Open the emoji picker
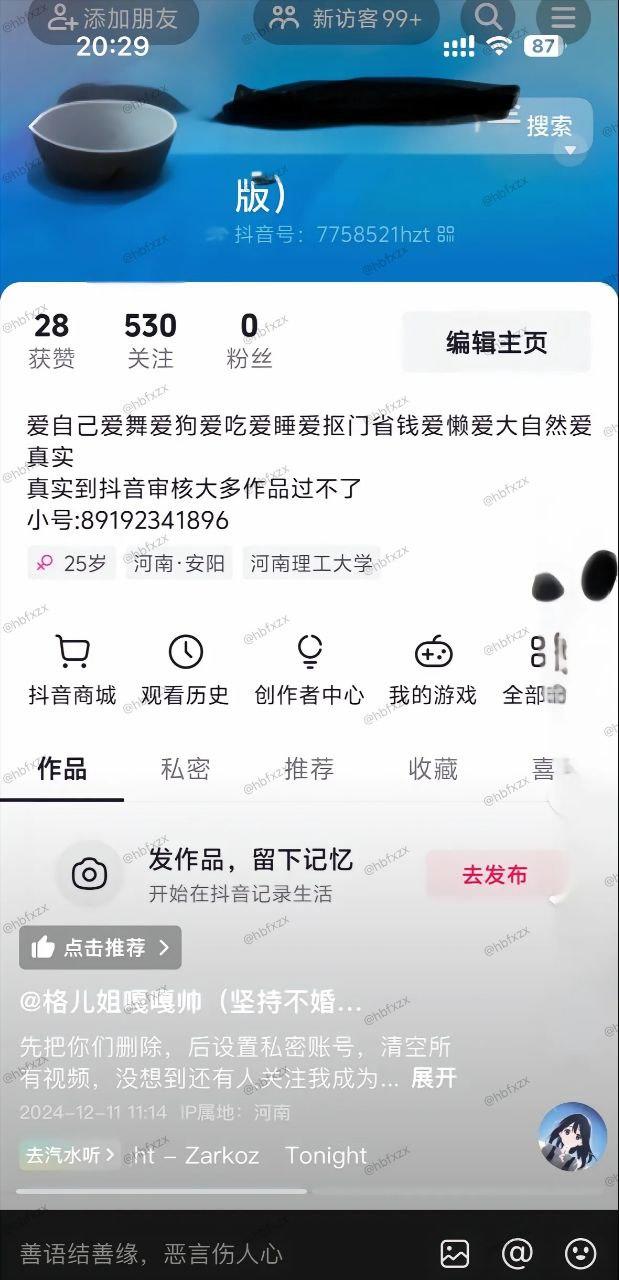 pos(580,1253)
